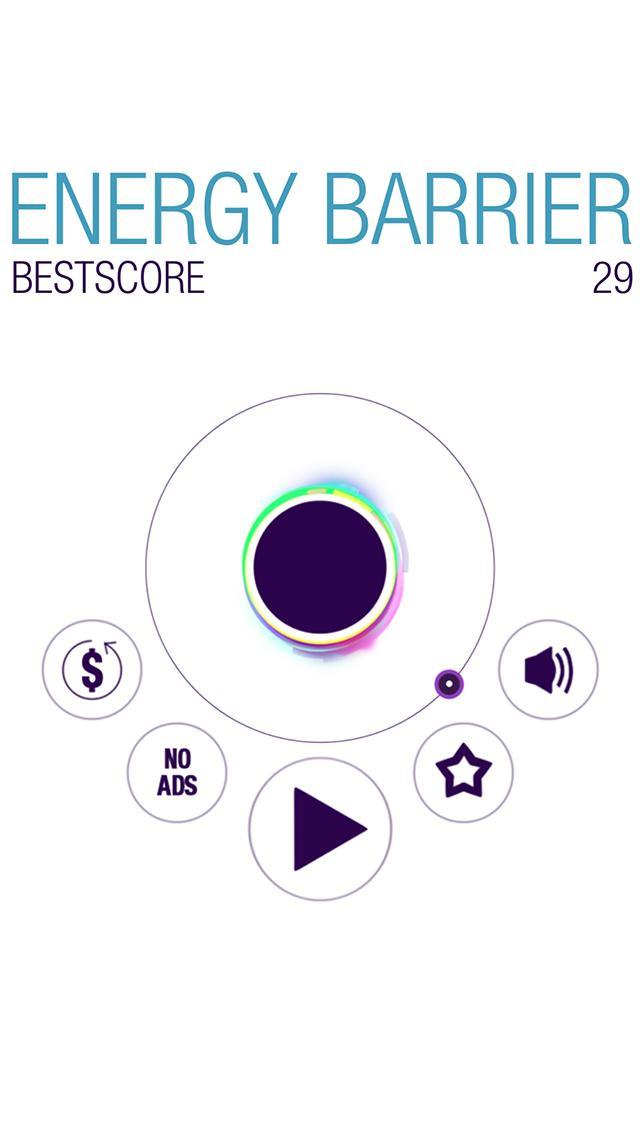Restore purchases with the dollar icon
Image resolution: width=640 pixels, height=1136 pixels.
click(92, 669)
